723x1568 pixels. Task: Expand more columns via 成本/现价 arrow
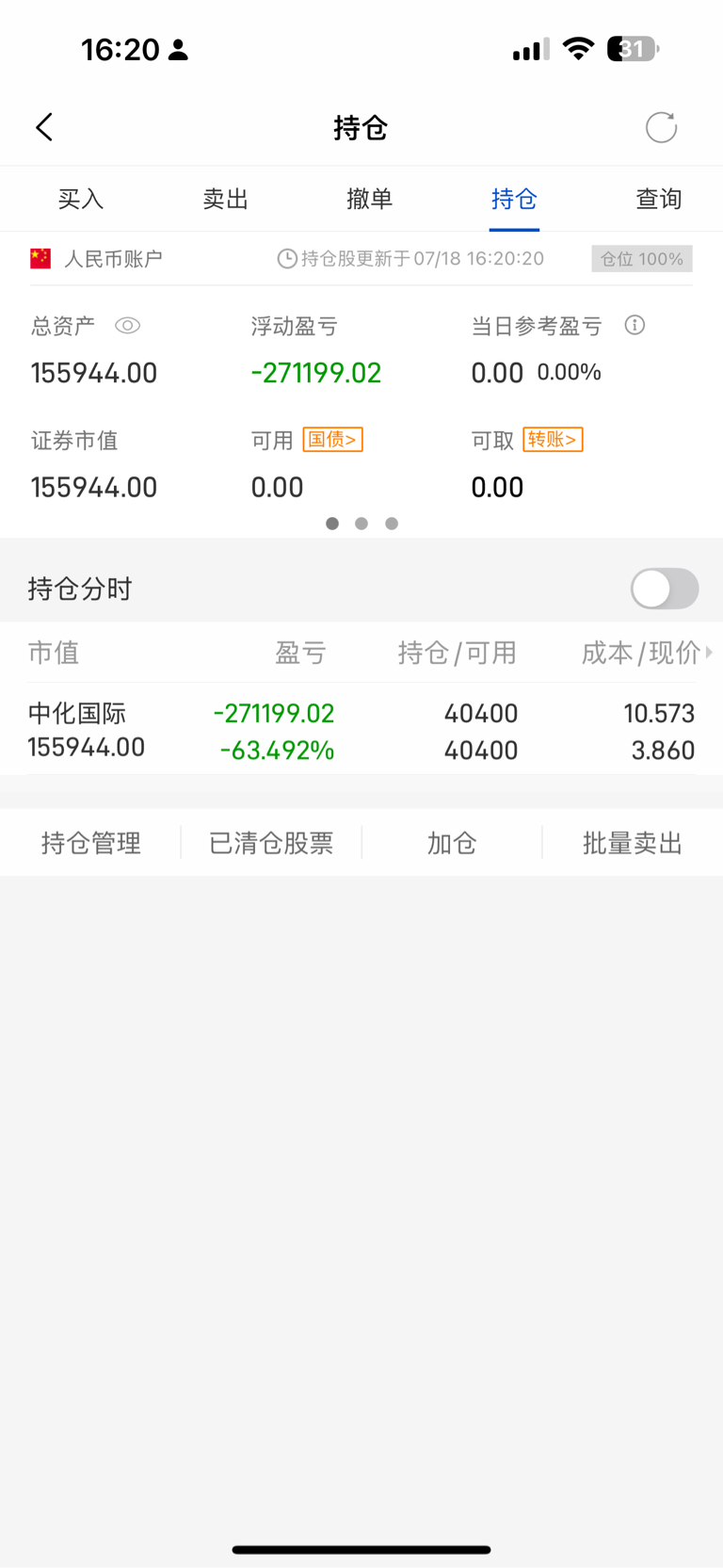[x=709, y=652]
